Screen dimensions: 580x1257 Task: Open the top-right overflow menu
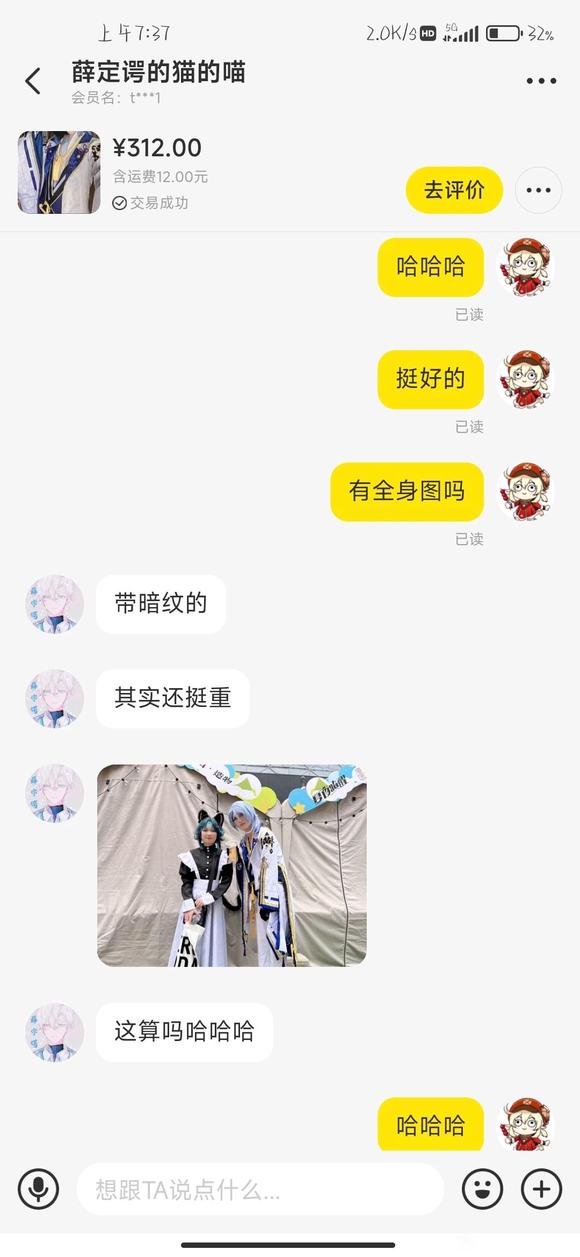click(x=541, y=81)
